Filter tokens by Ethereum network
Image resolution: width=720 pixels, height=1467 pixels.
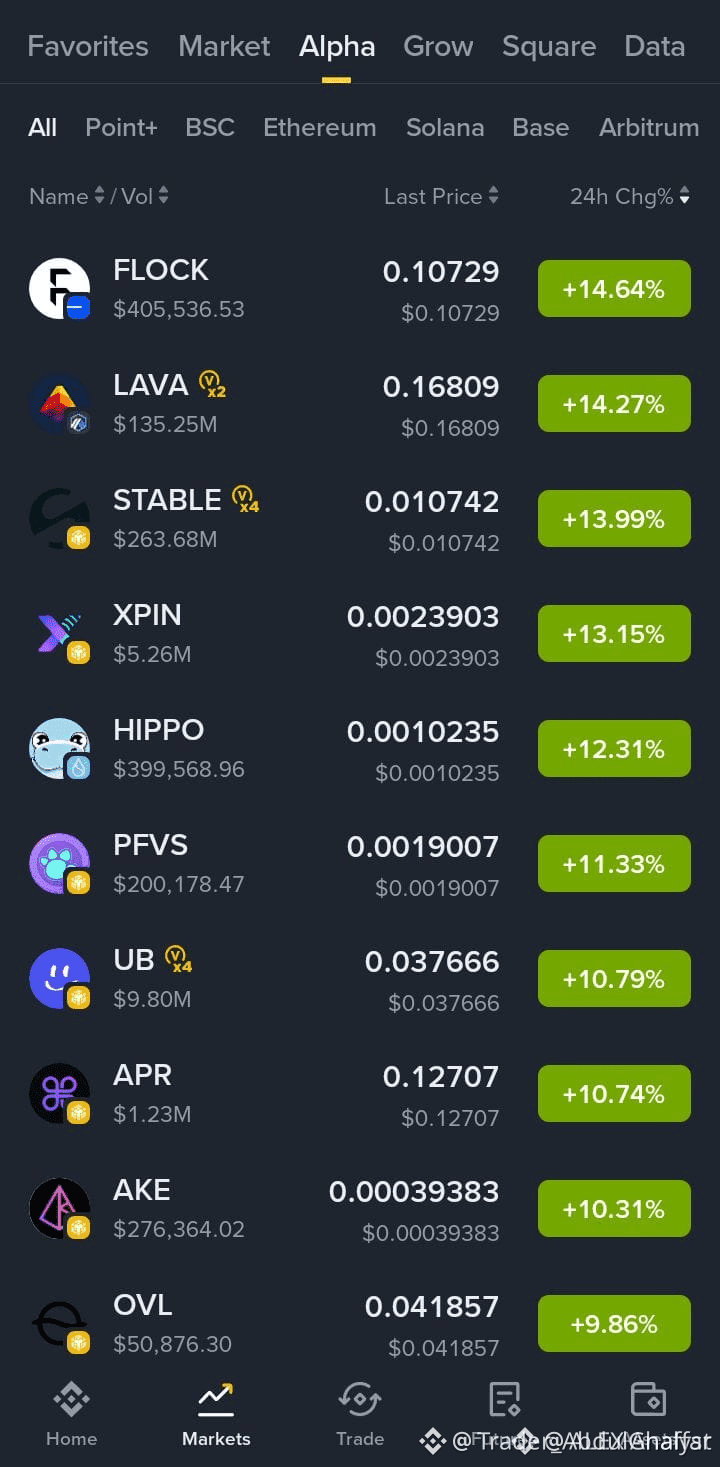click(x=320, y=128)
